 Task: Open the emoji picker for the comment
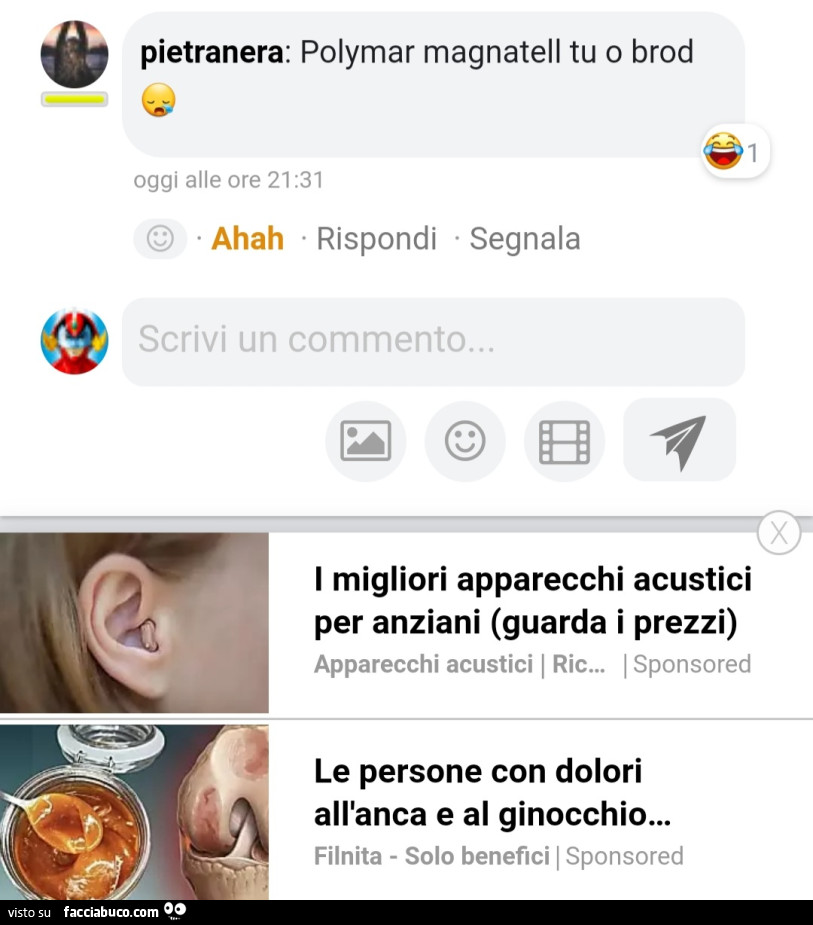465,441
